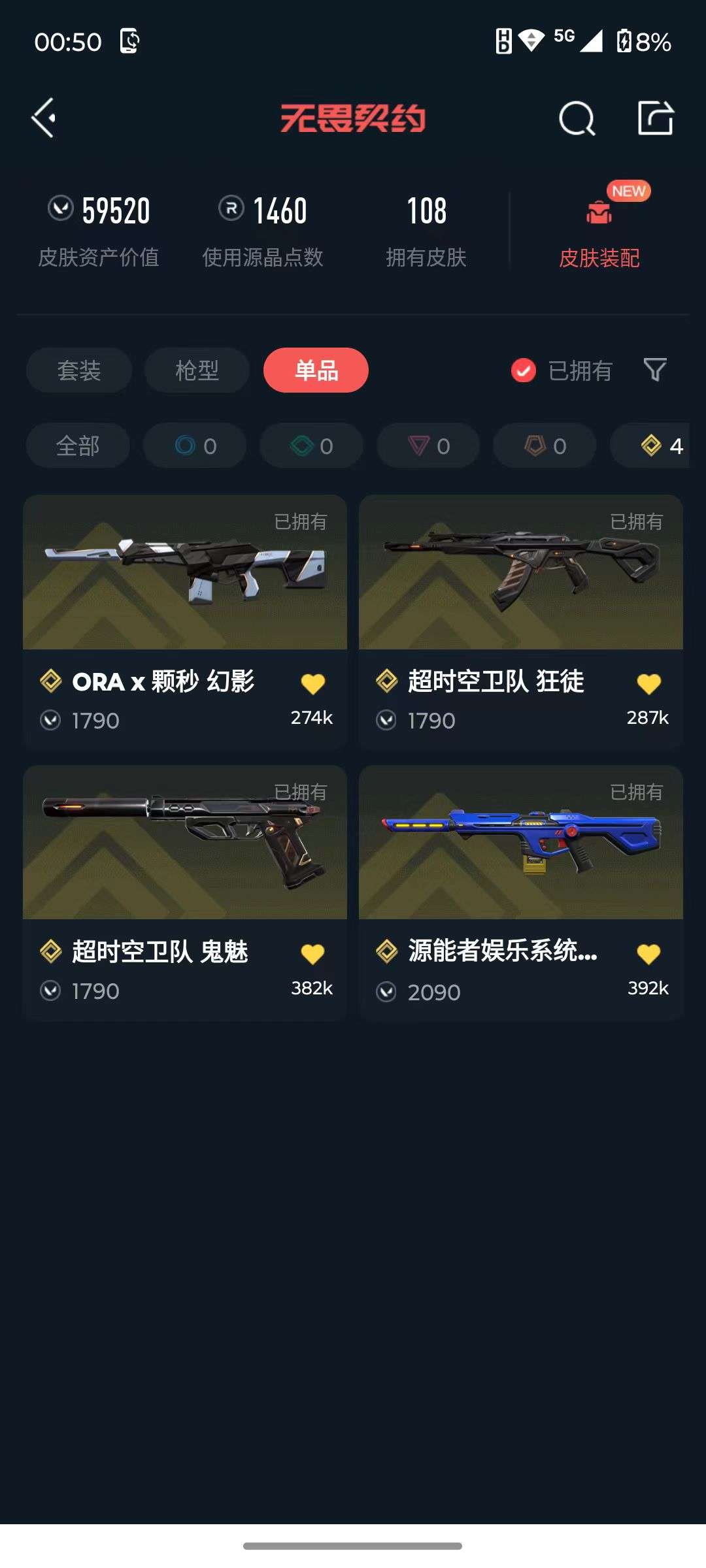This screenshot has height=1568, width=706.
Task: Unfavorite ORA x 颗秒 幻影 heart
Action: [314, 682]
